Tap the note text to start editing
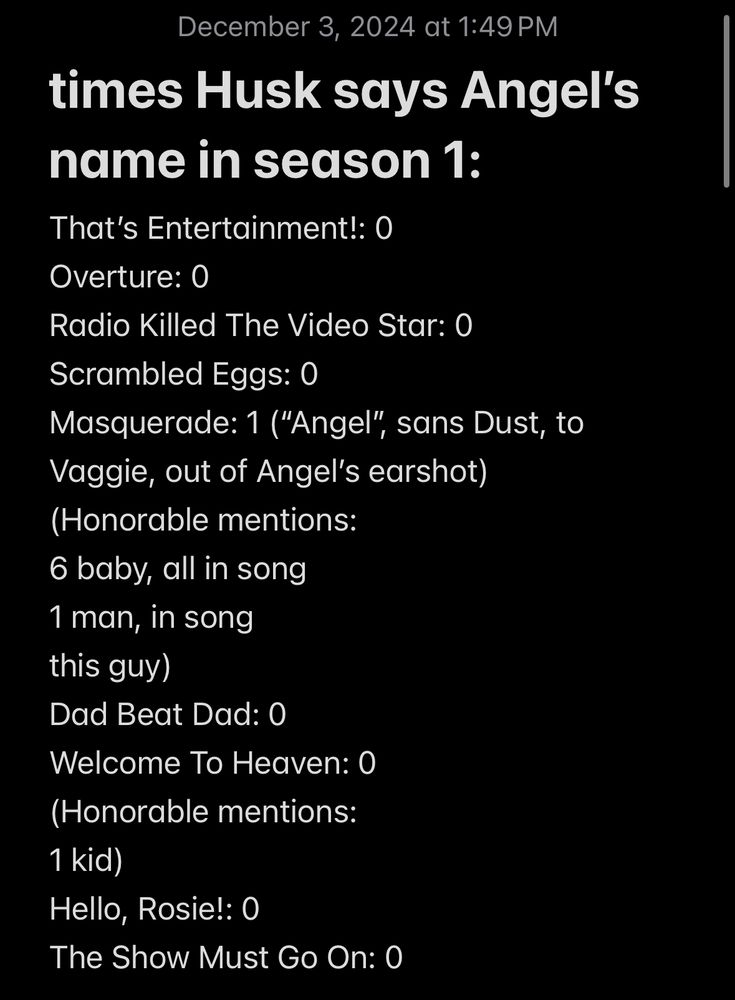Image resolution: width=735 pixels, height=1000 pixels. 300,520
